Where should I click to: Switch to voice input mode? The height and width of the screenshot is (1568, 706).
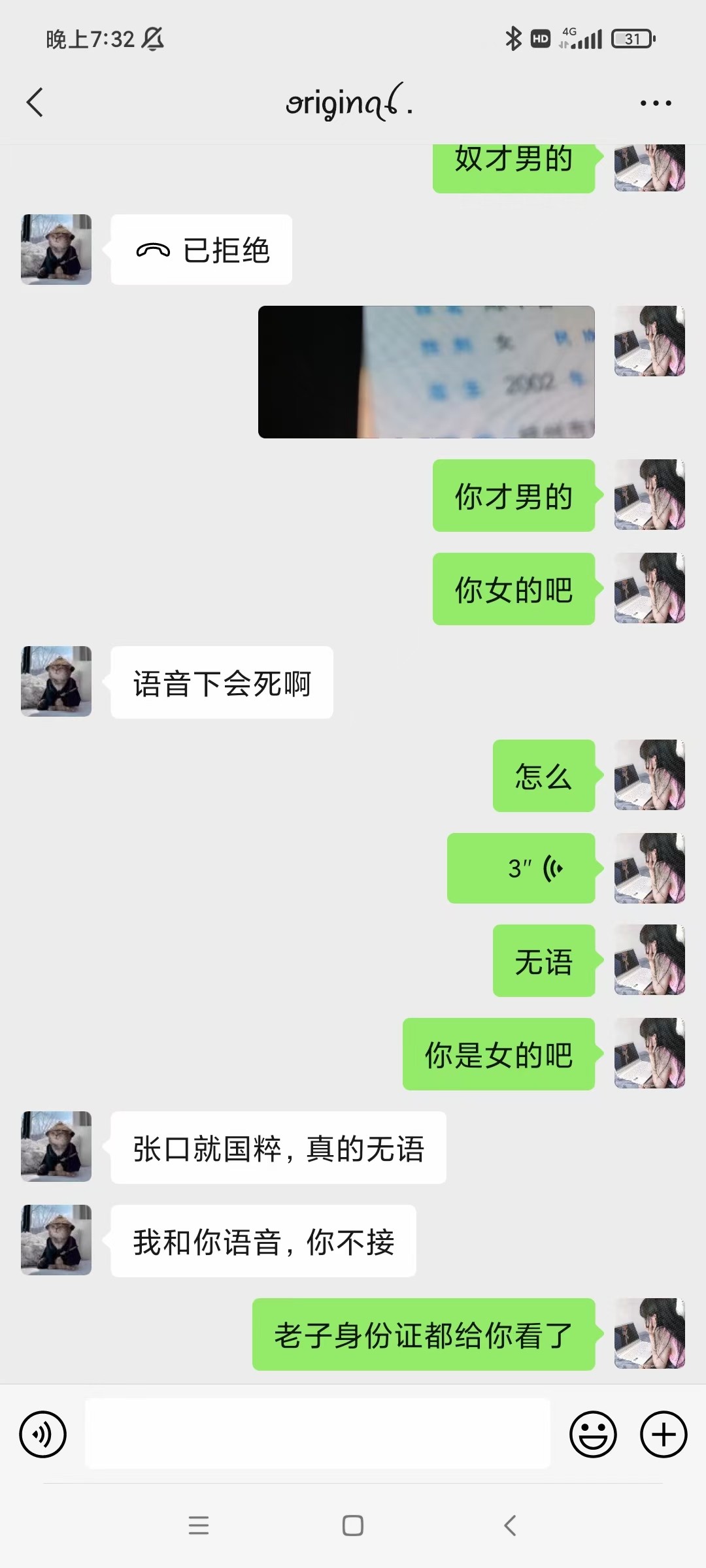[43, 1435]
